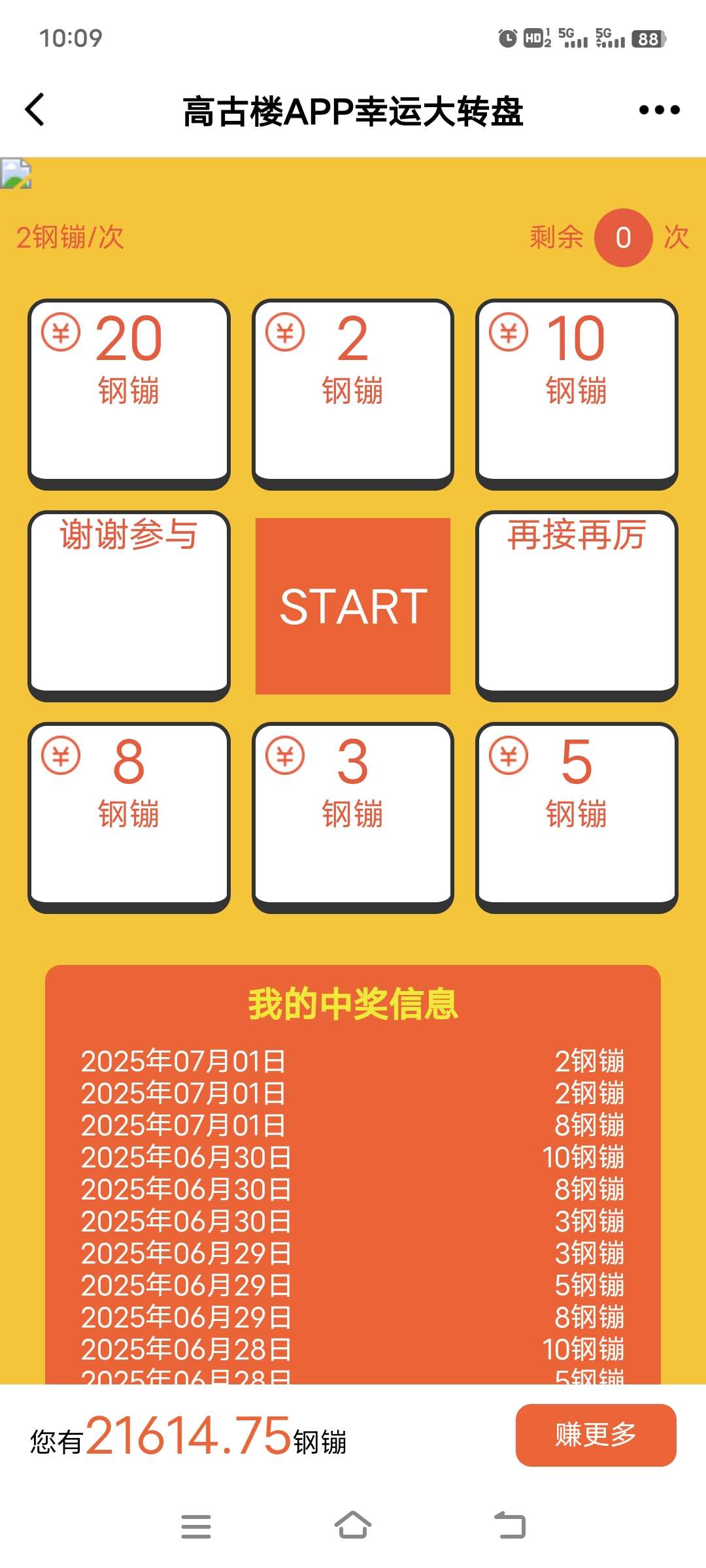Open the system recent apps menu
The height and width of the screenshot is (1568, 706).
click(x=196, y=1526)
